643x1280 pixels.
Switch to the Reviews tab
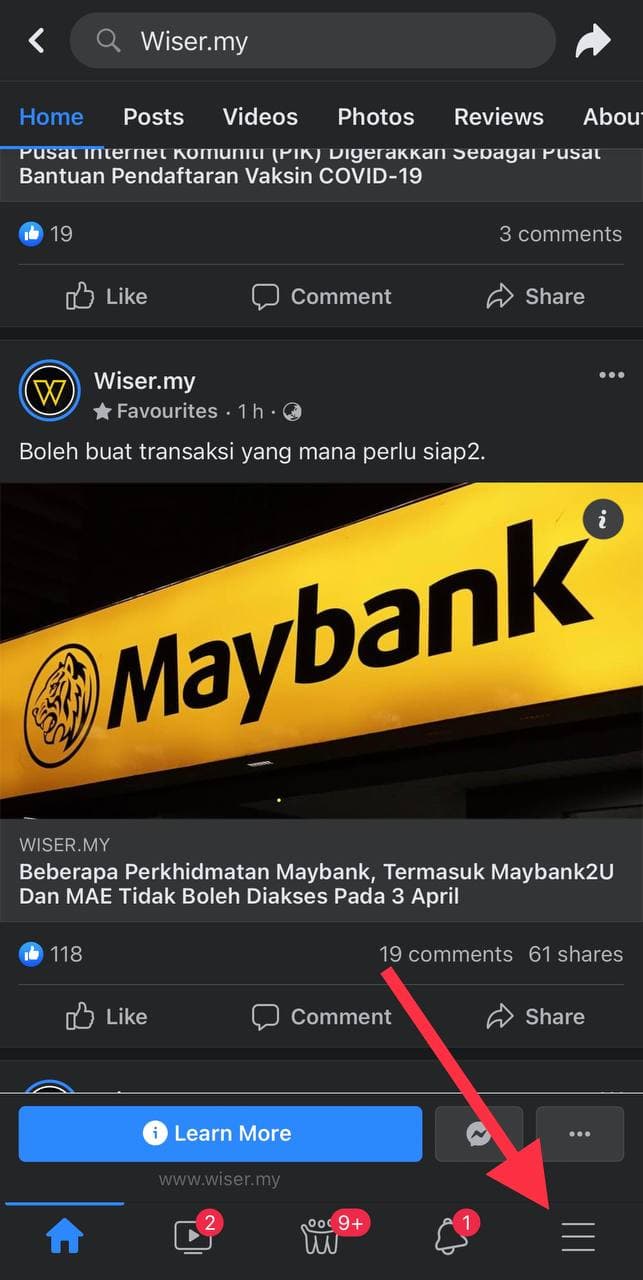pyautogui.click(x=498, y=117)
